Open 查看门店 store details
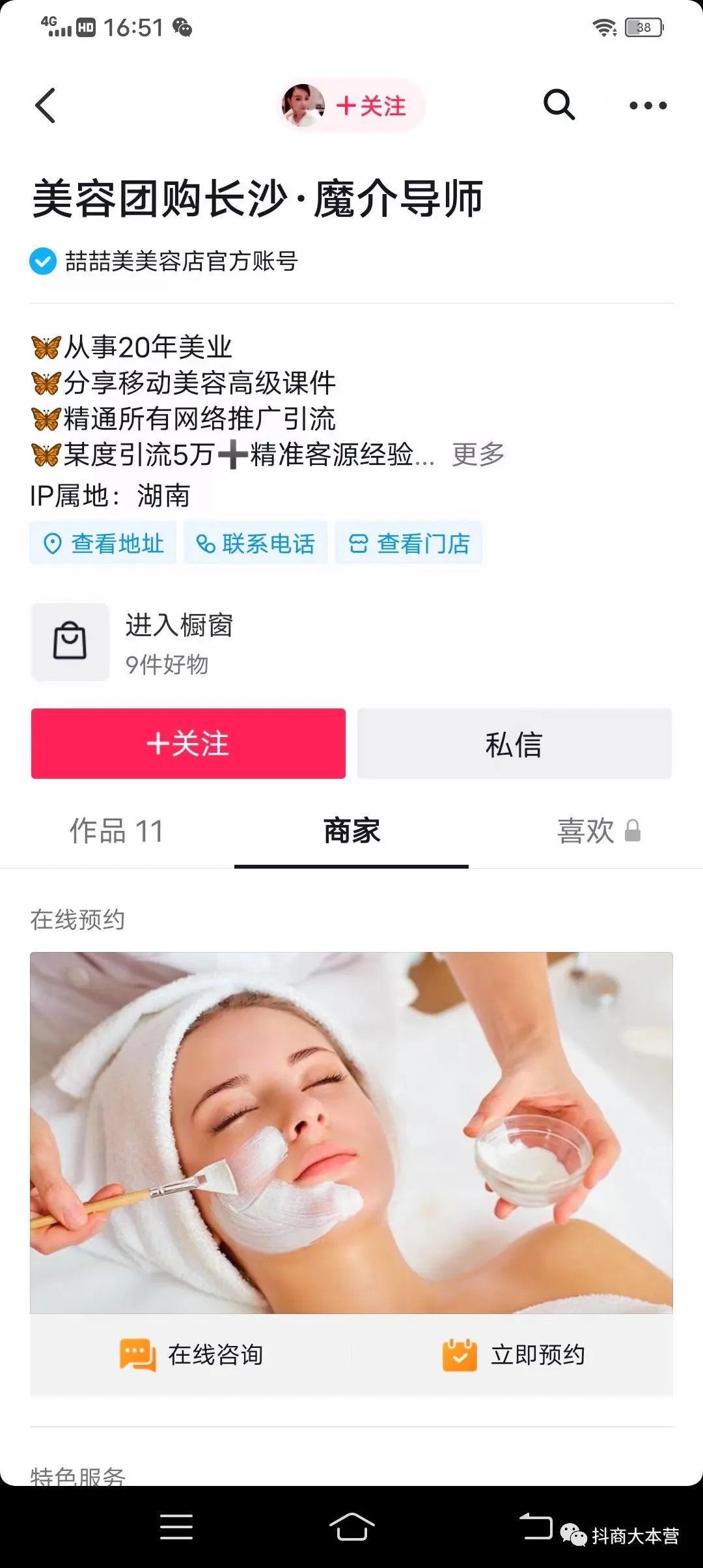The image size is (703, 1568). tap(409, 543)
